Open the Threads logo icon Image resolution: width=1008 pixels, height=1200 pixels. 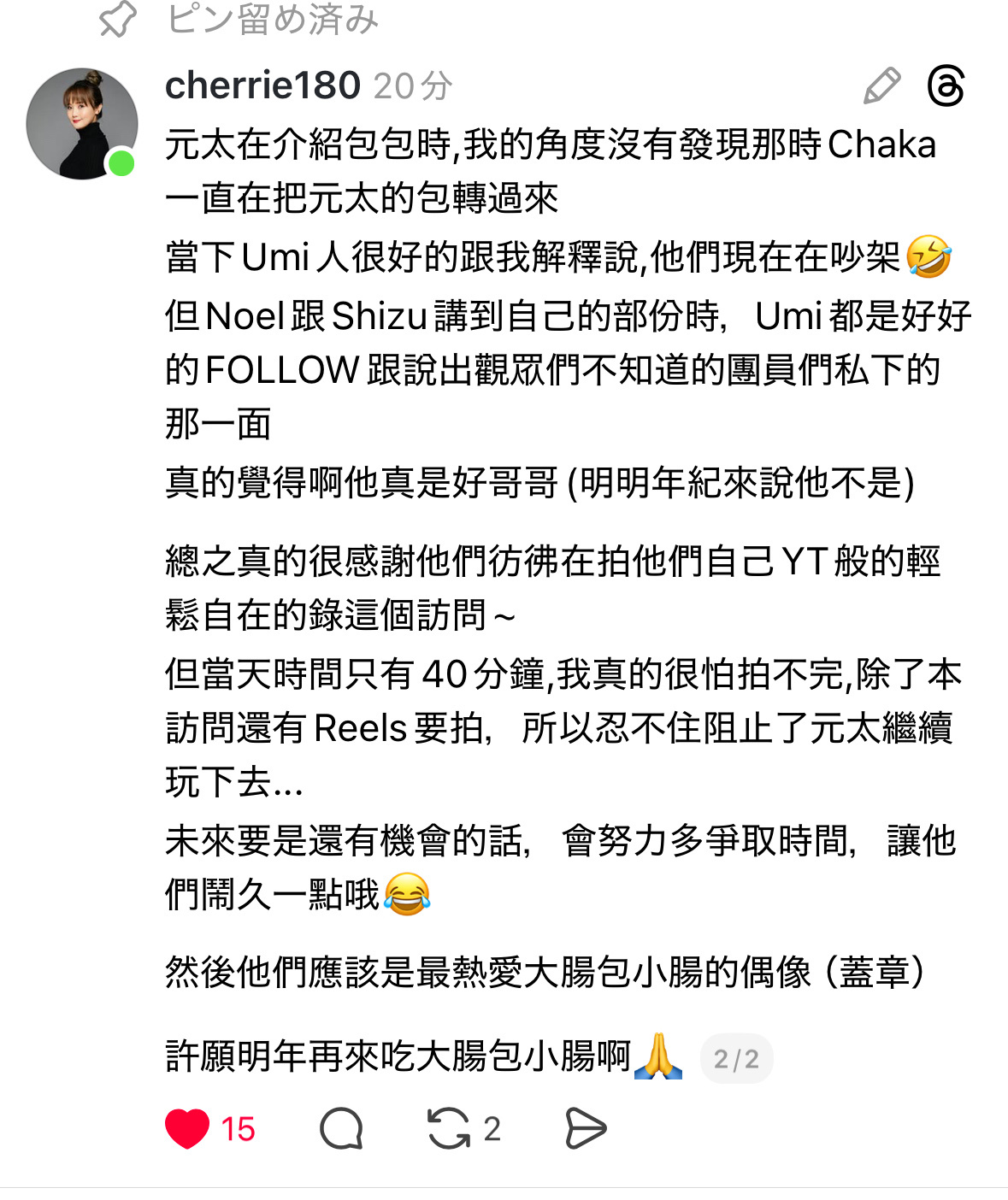point(946,86)
